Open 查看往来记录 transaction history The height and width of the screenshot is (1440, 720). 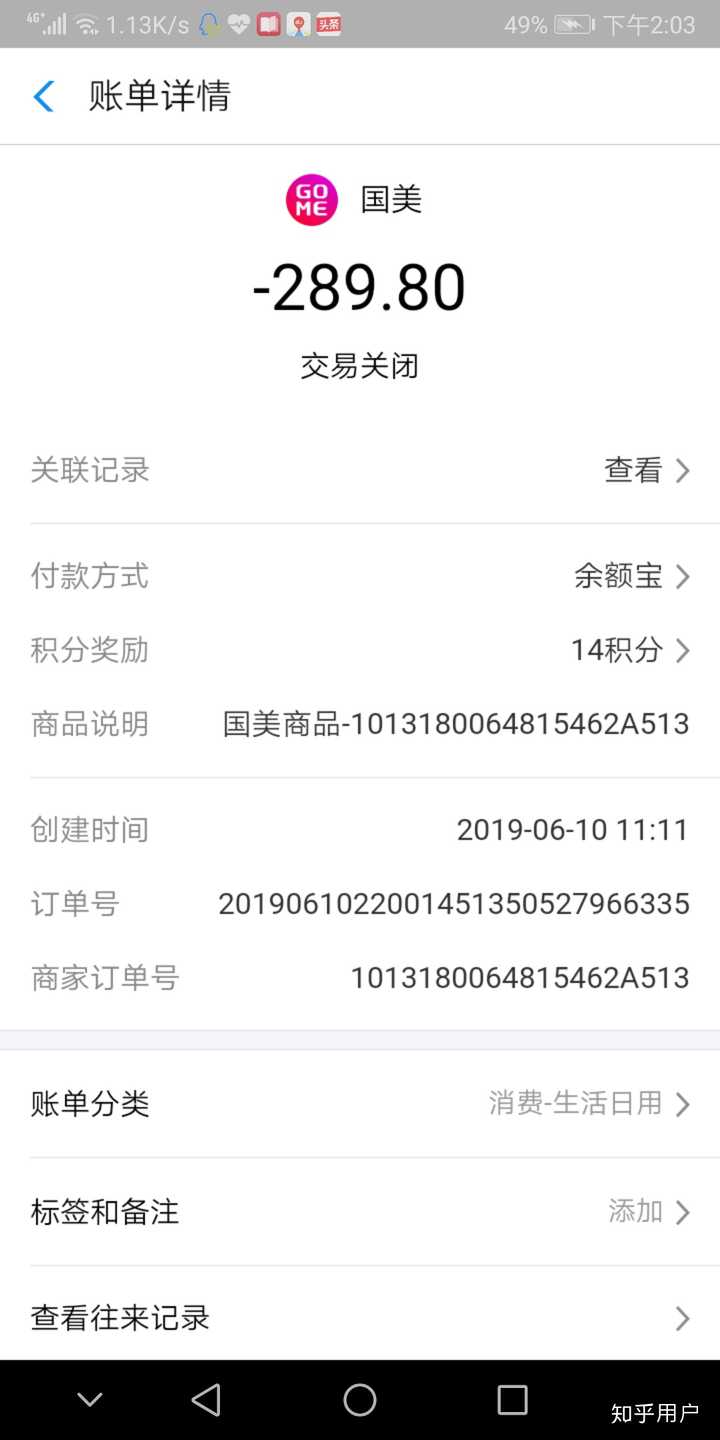pos(360,1318)
